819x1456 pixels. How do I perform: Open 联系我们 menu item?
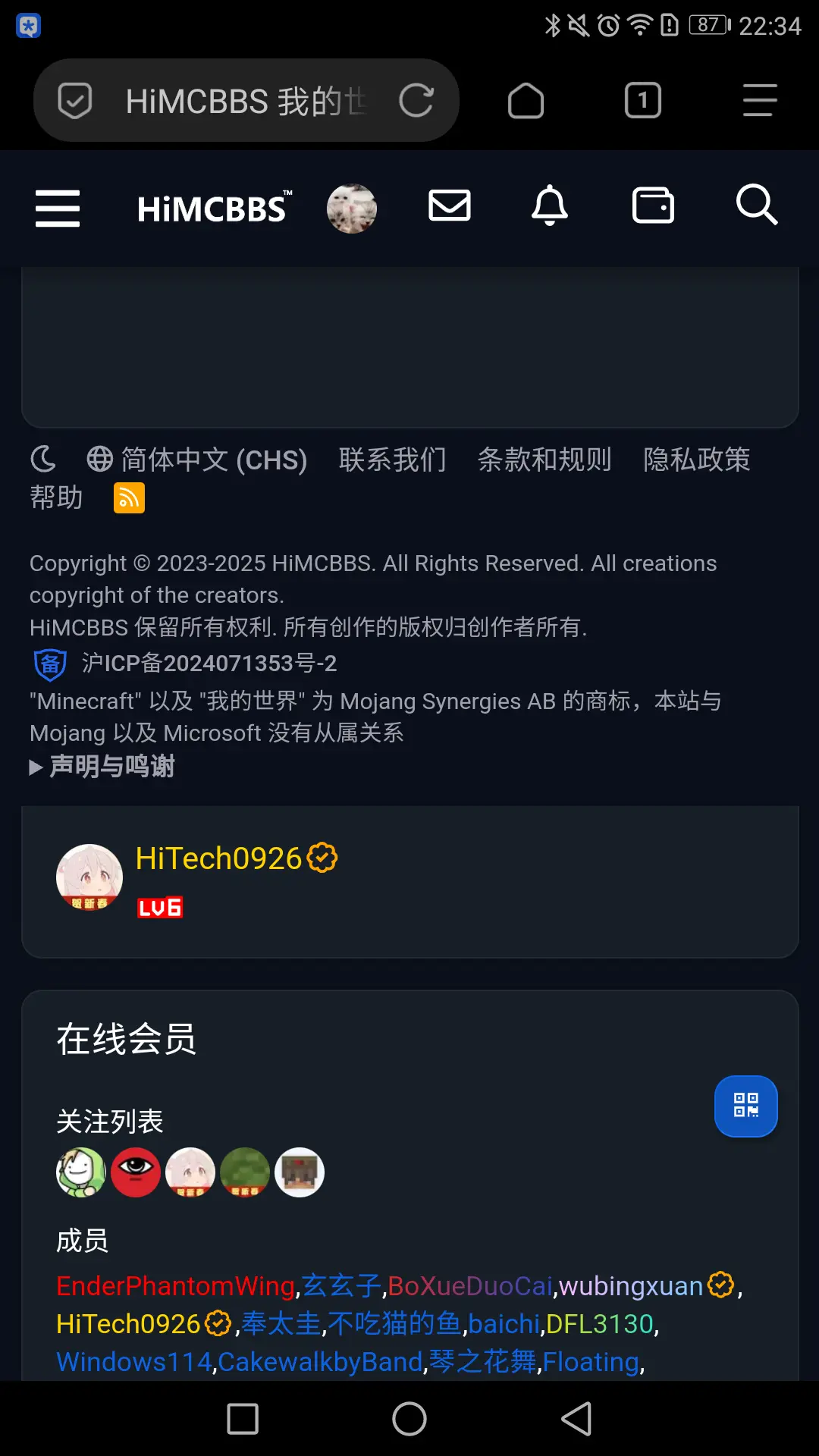click(x=391, y=460)
